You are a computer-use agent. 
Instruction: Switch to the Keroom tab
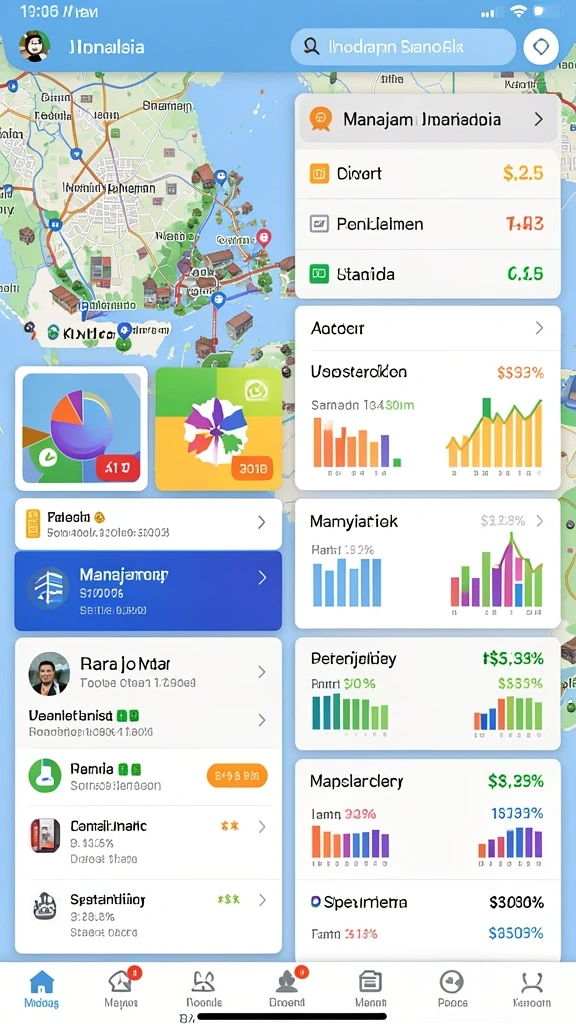pos(532,989)
